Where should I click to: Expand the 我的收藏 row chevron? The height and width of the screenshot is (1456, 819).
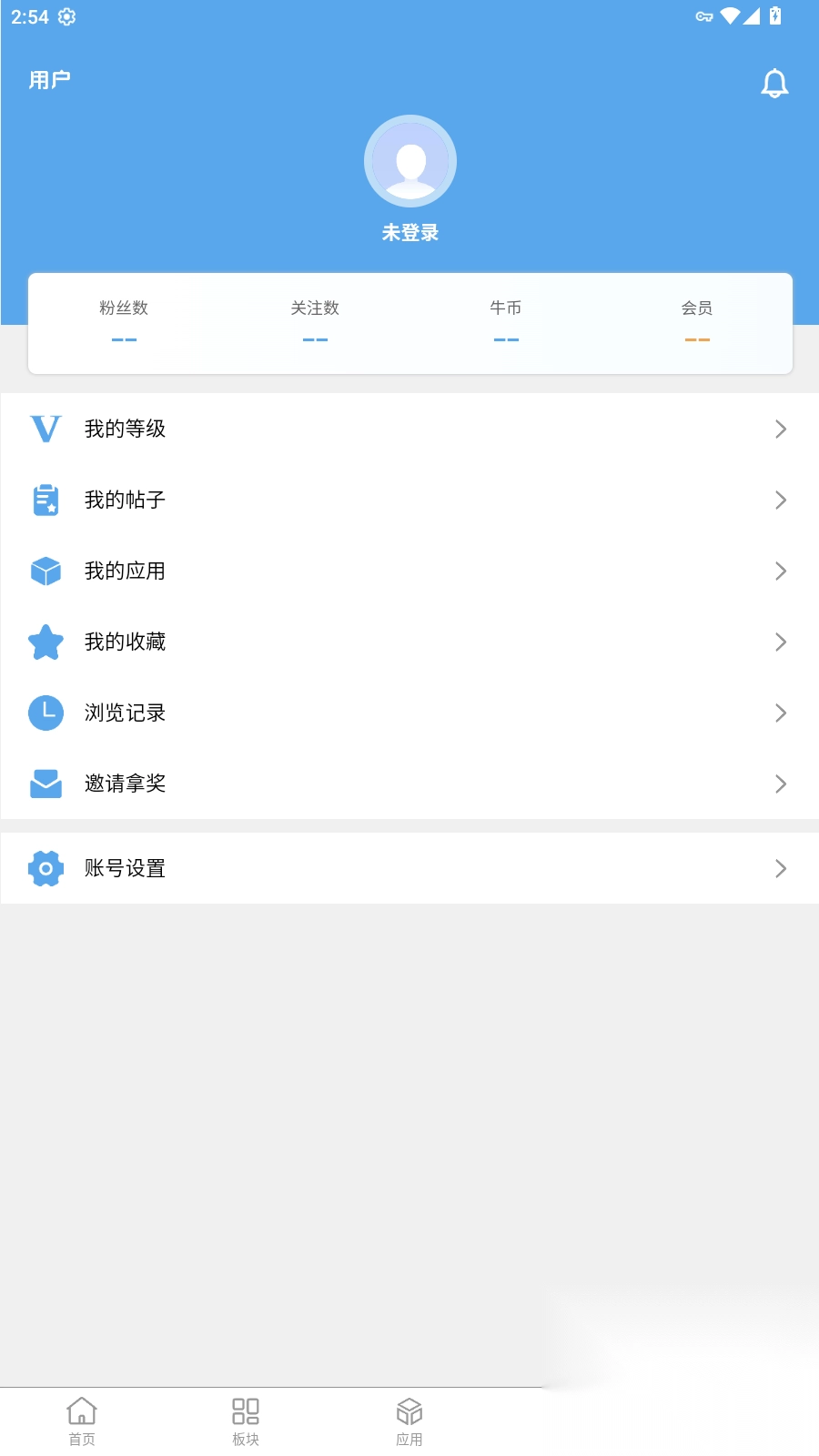click(x=781, y=642)
